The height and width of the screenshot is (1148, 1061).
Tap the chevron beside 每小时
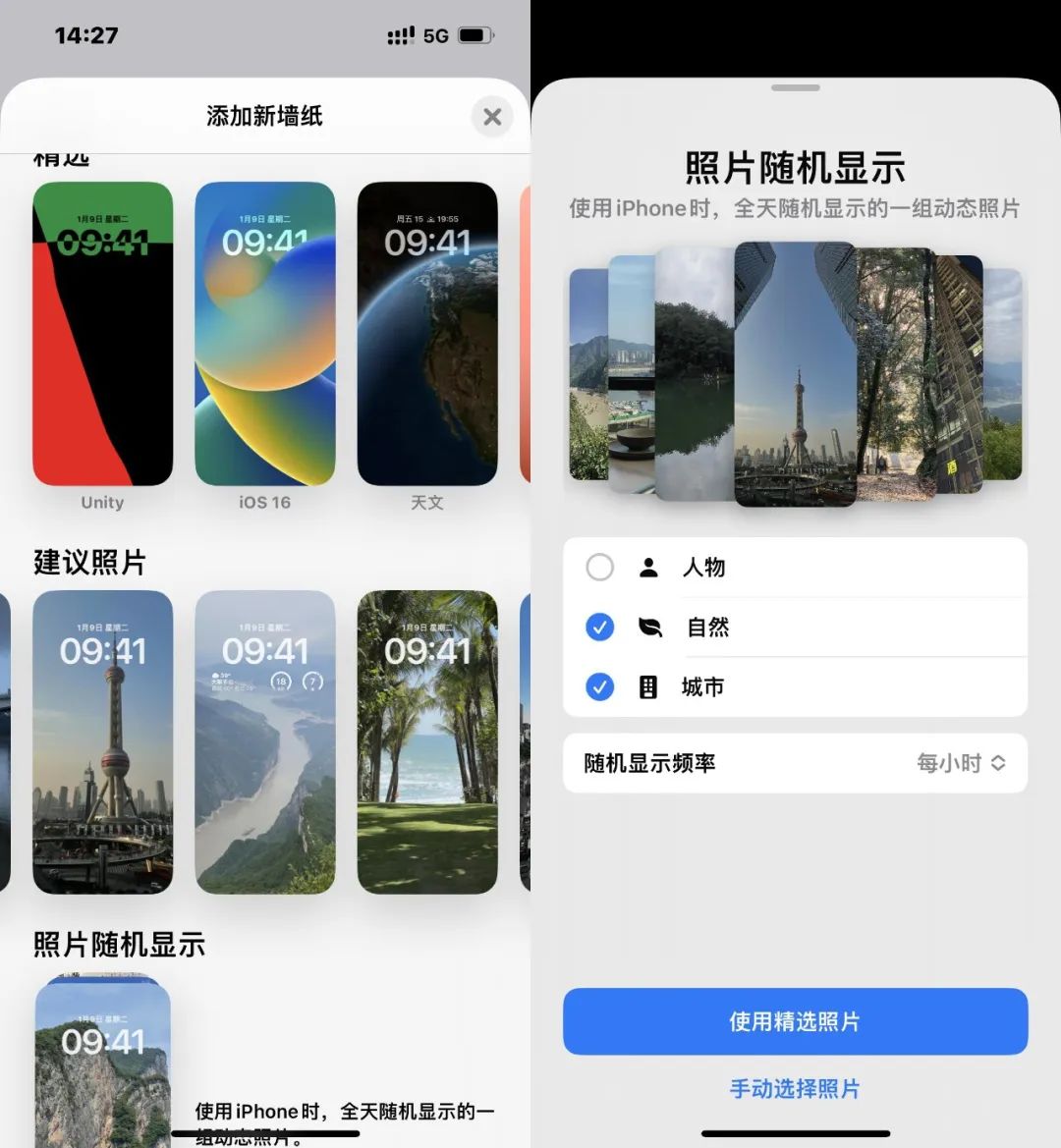click(999, 763)
